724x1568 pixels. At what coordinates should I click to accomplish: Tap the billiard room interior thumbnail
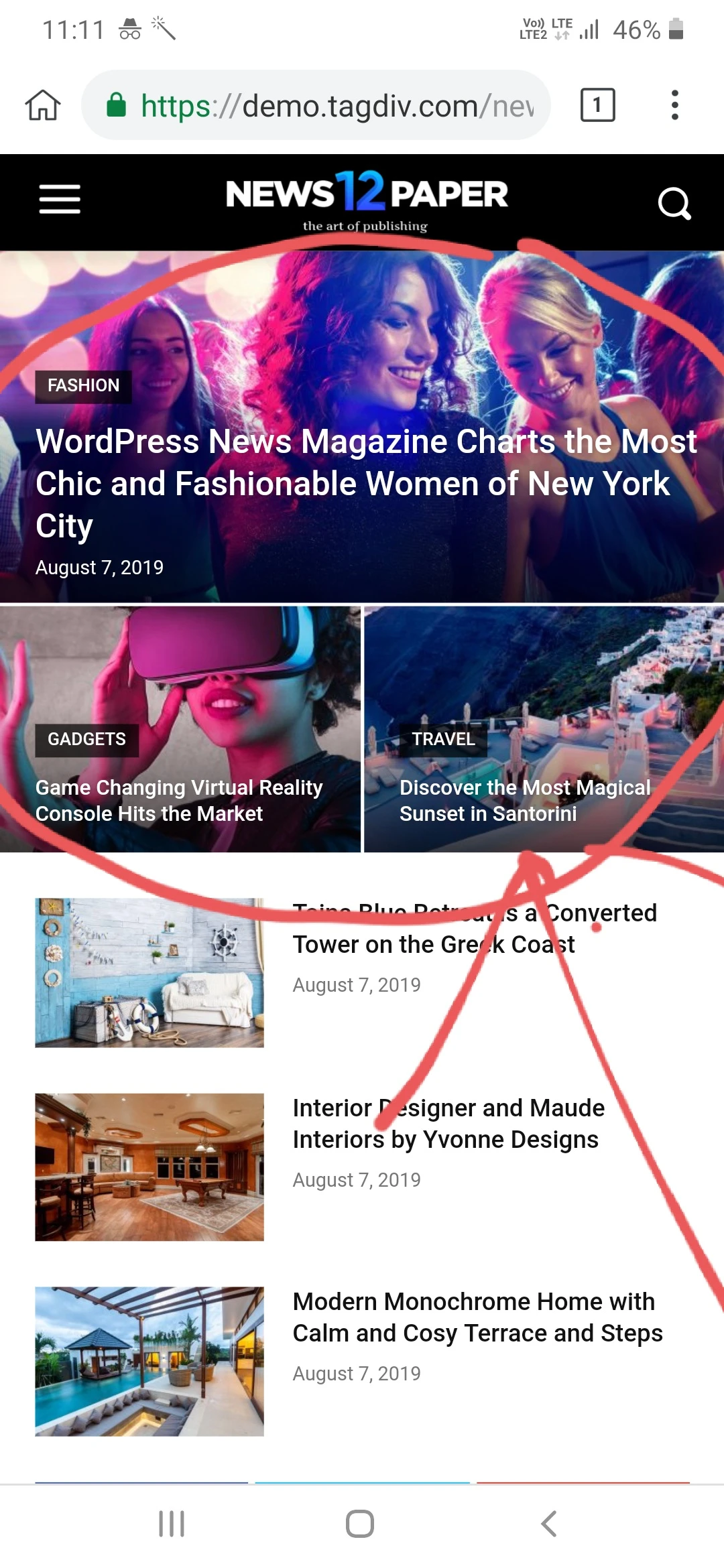[149, 1167]
